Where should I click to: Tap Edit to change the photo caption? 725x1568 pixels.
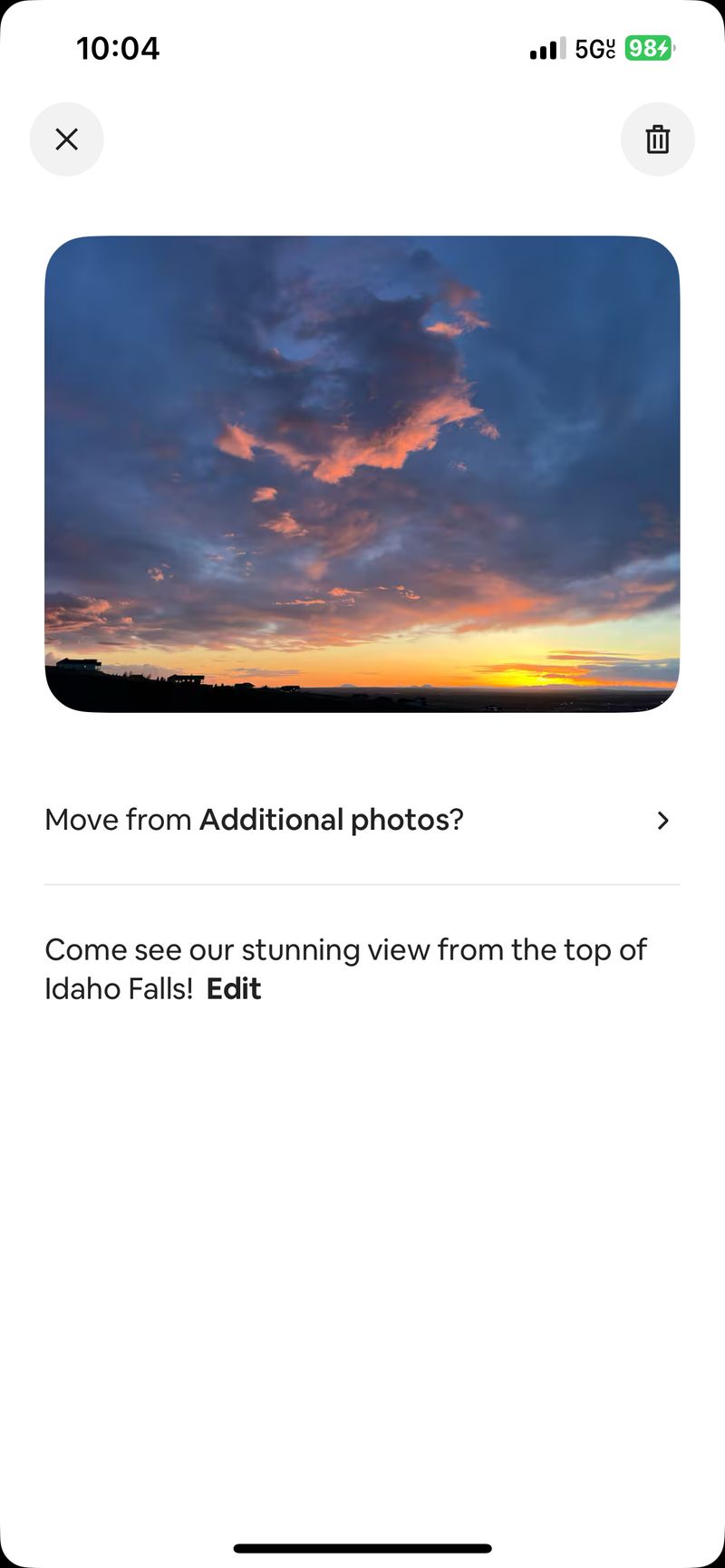(x=233, y=988)
